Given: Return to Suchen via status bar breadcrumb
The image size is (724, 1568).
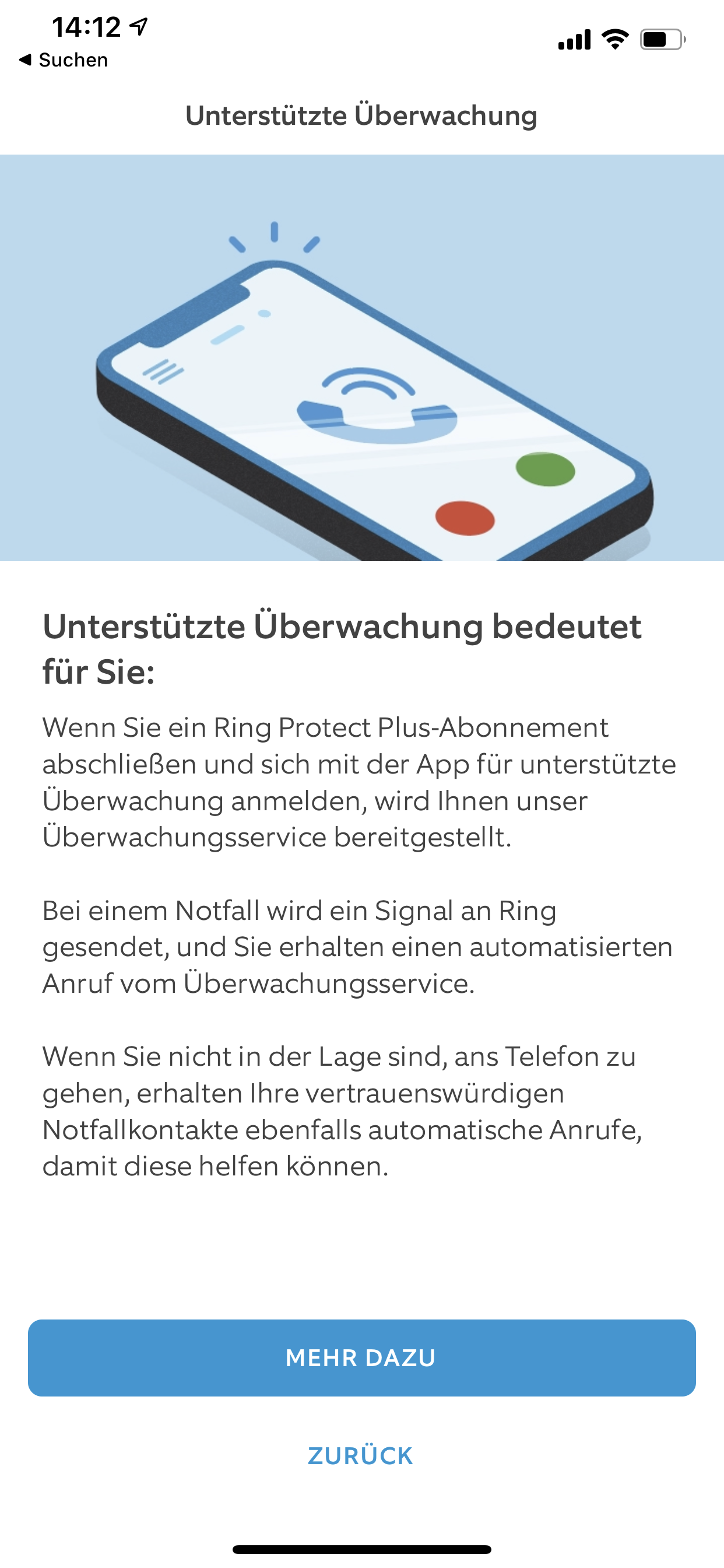Looking at the screenshot, I should (x=64, y=60).
